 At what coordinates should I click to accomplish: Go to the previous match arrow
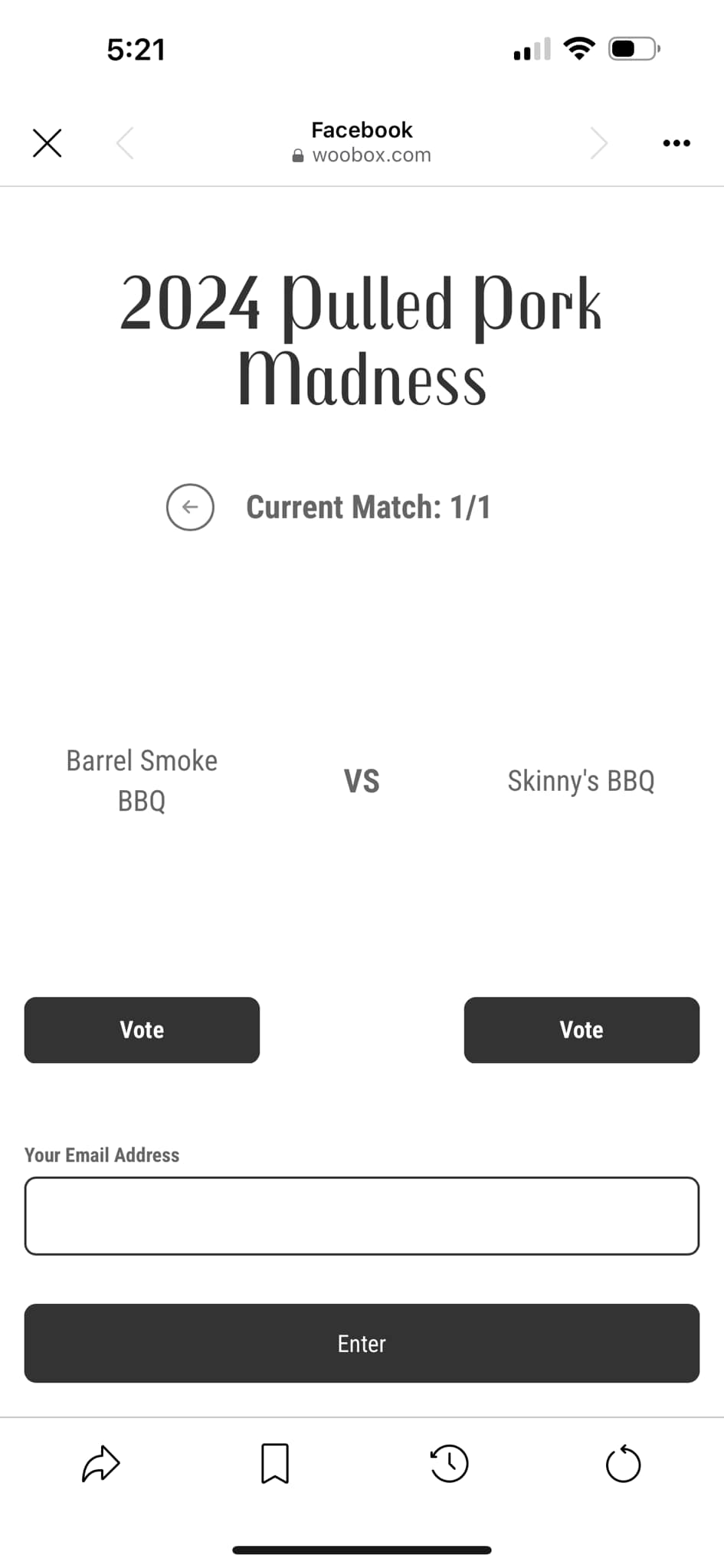coord(190,507)
